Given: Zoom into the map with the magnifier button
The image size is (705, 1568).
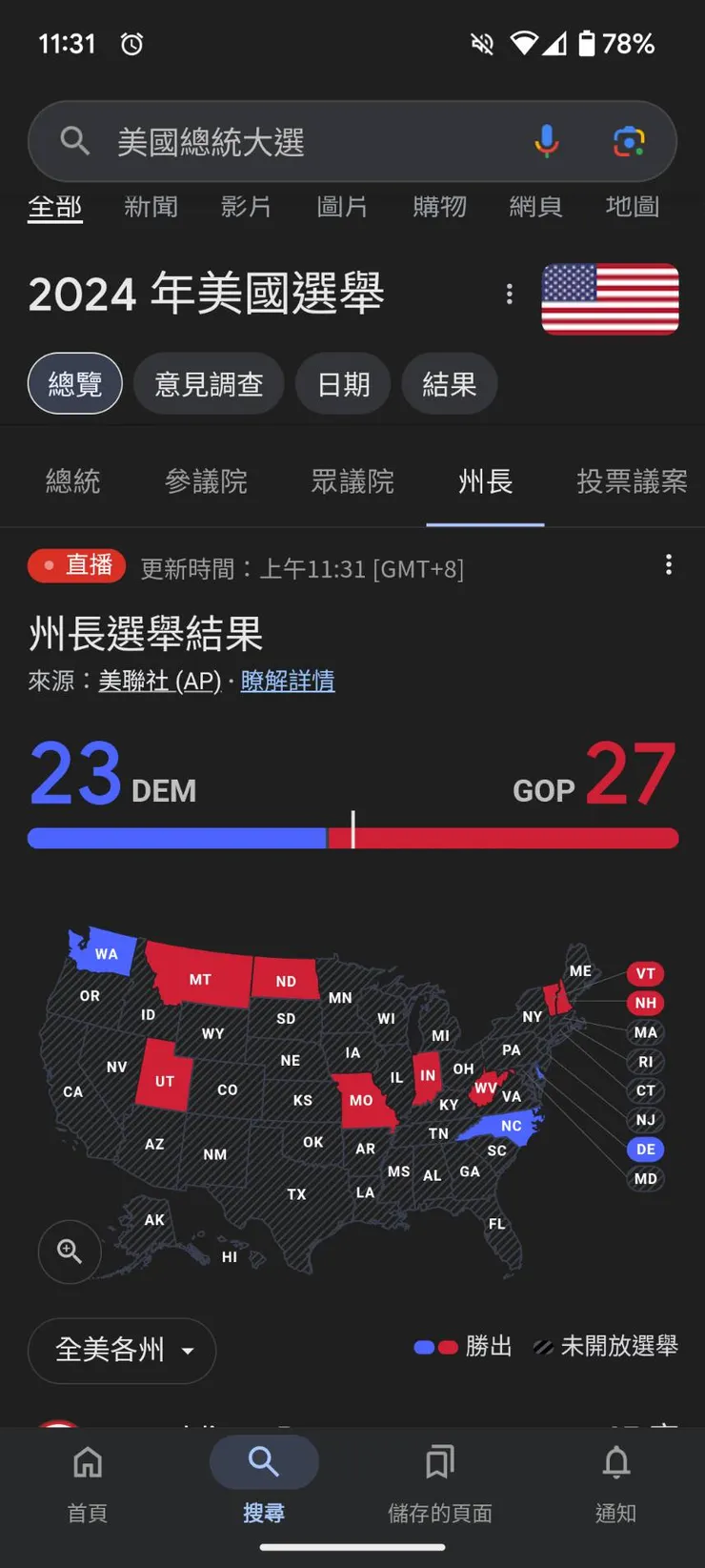Looking at the screenshot, I should 70,1252.
